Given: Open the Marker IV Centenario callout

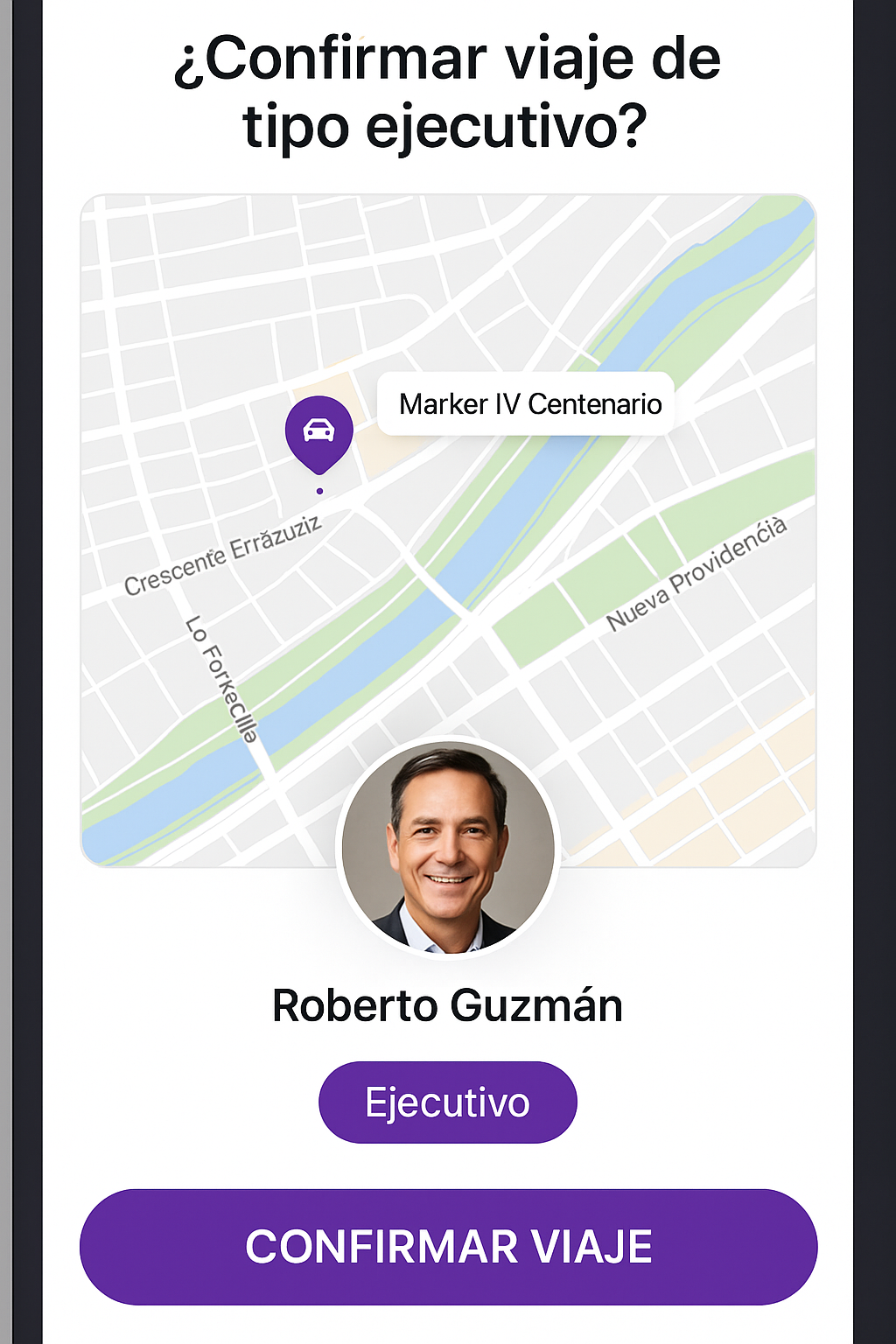Looking at the screenshot, I should [528, 404].
